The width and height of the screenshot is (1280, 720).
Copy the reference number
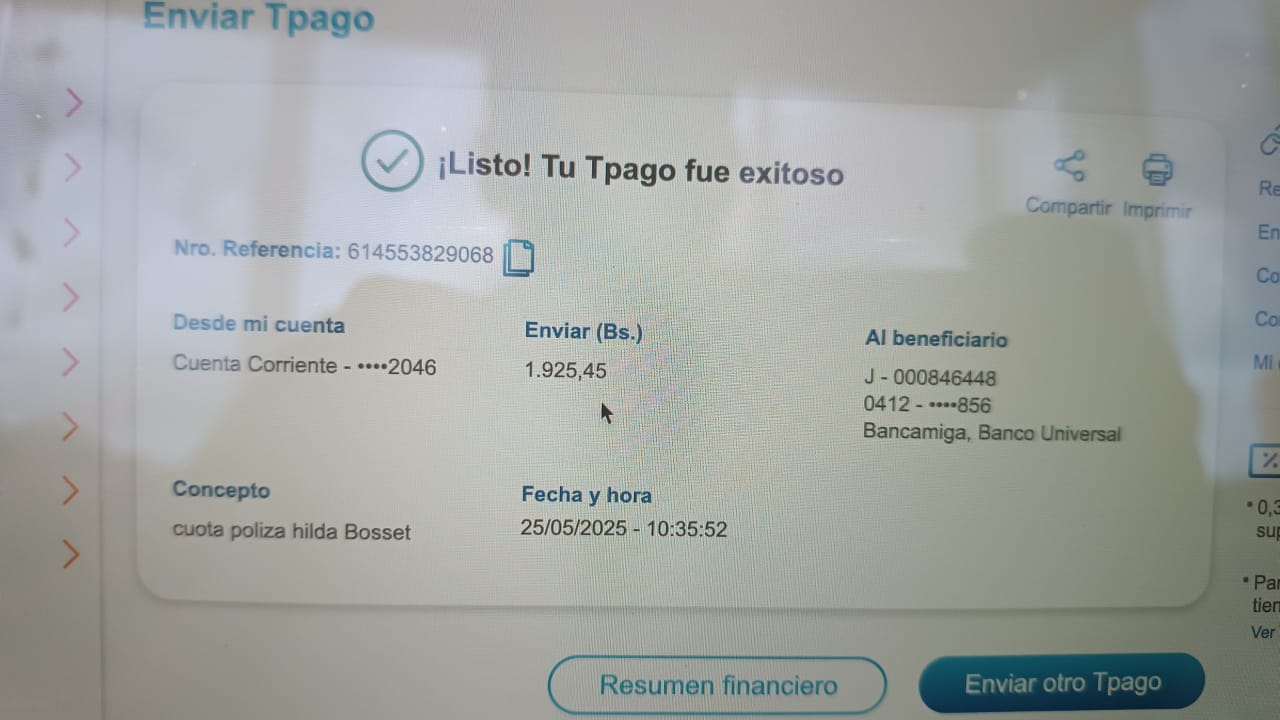[x=518, y=257]
